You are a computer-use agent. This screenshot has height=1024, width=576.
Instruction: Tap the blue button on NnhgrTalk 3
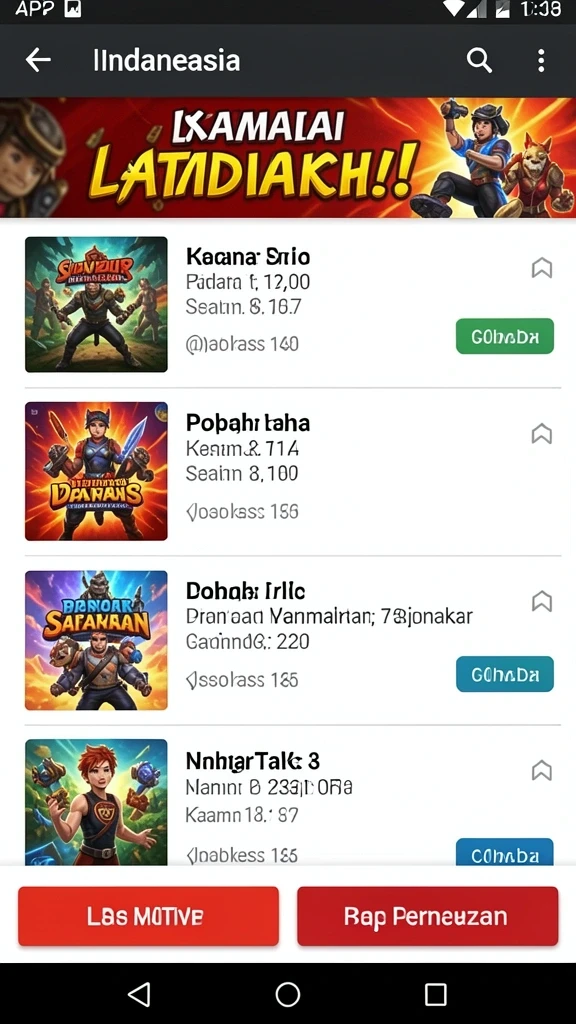[x=505, y=853]
